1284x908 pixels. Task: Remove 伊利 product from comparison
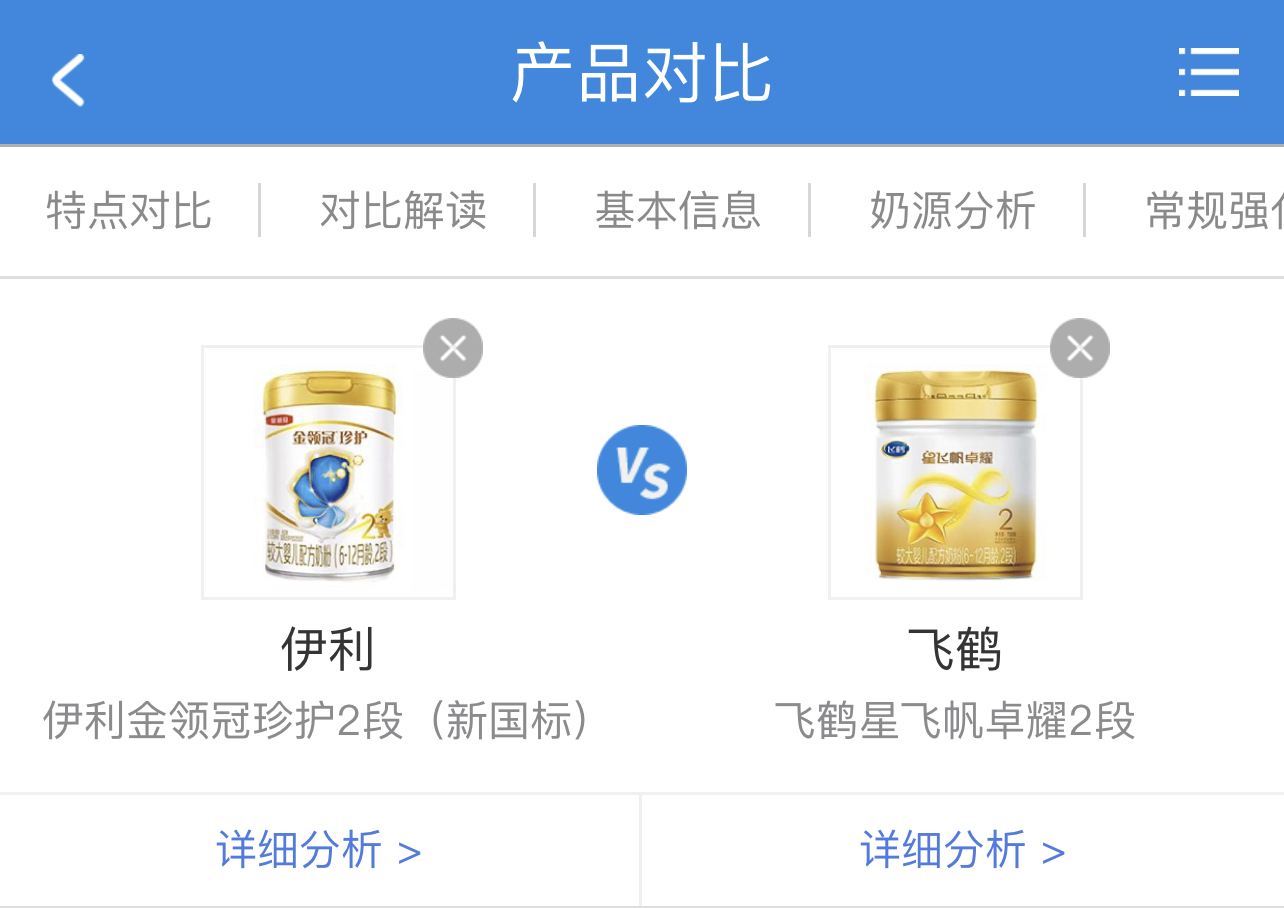click(453, 348)
